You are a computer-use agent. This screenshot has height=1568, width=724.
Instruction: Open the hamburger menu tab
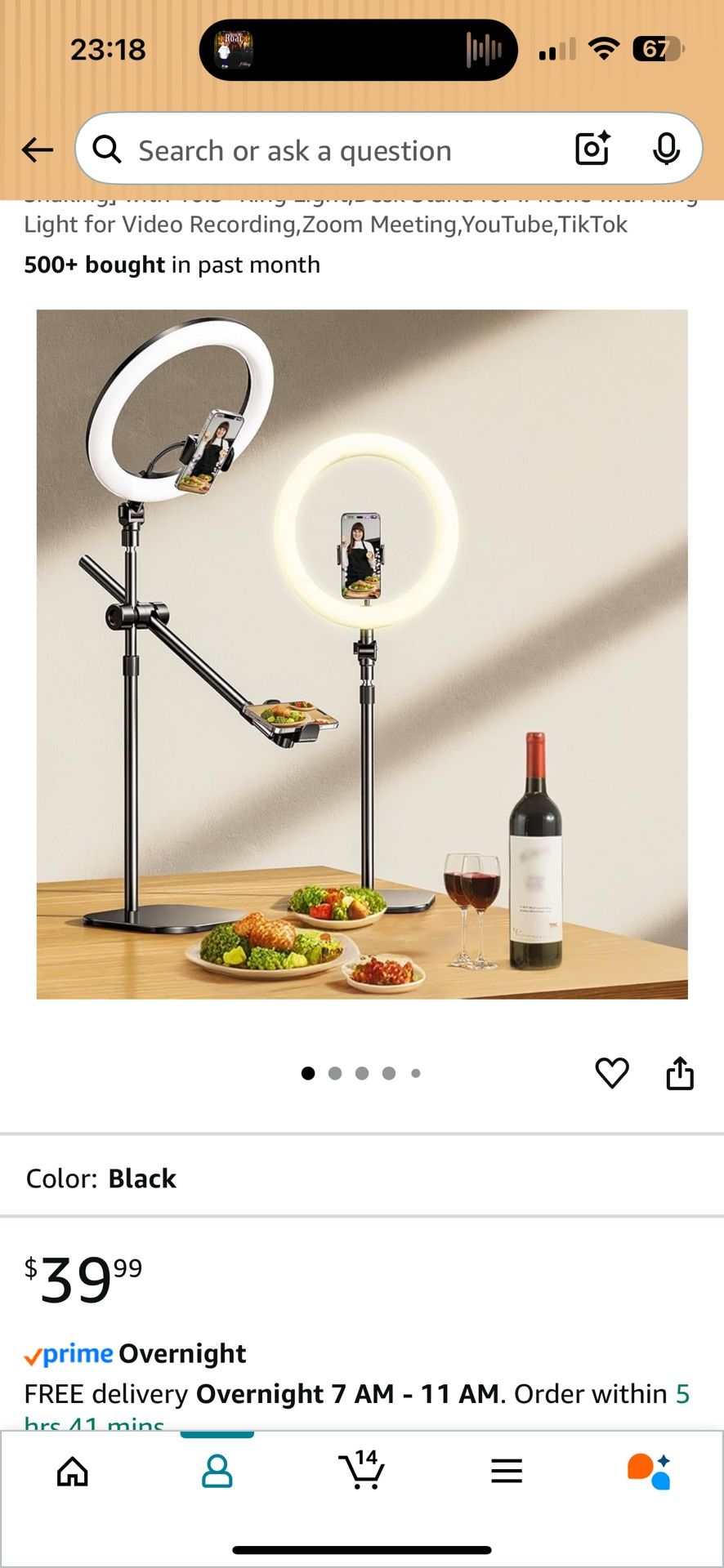(x=507, y=1472)
